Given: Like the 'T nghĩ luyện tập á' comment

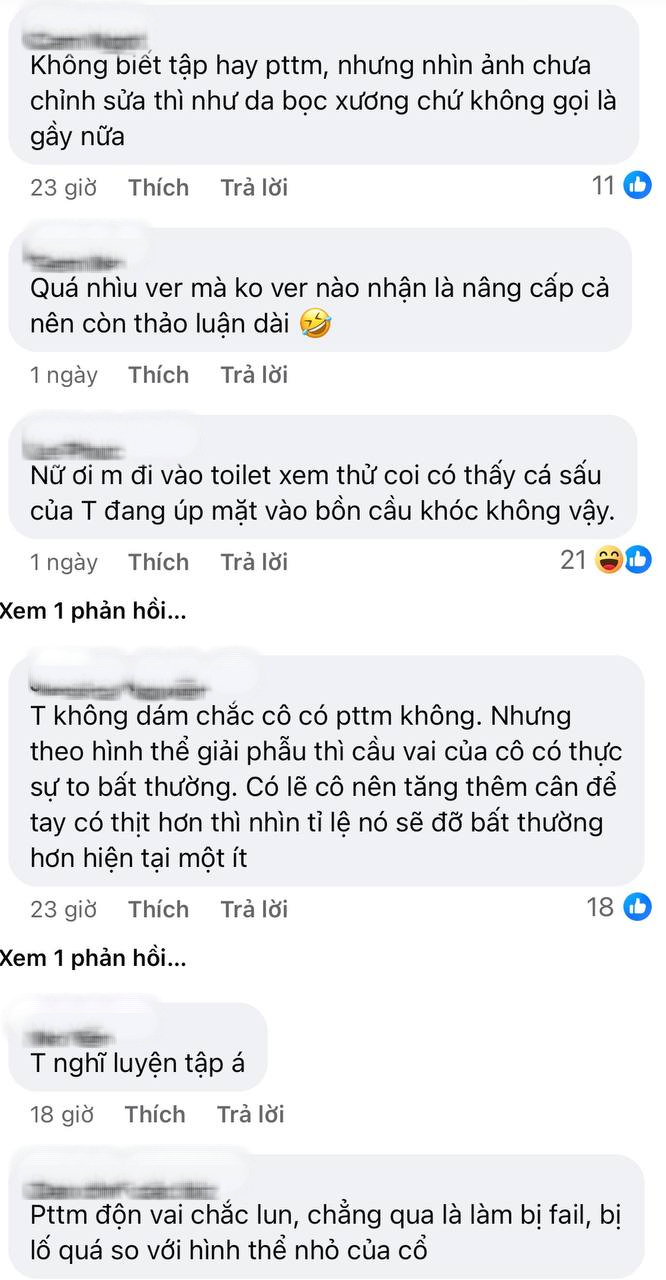Looking at the screenshot, I should (155, 1114).
